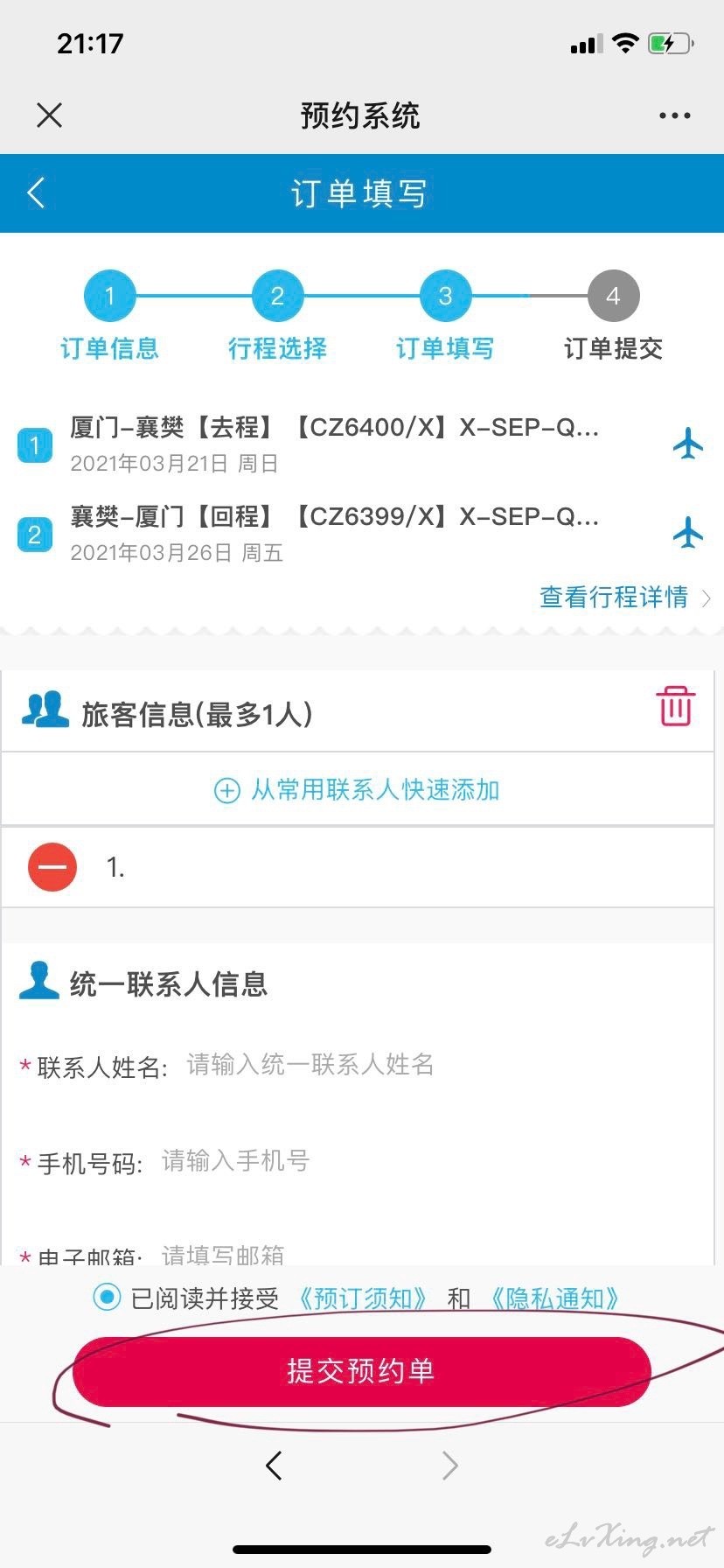Tap the browser back arrow at bottom
Viewport: 724px width, 1568px height.
(x=274, y=1465)
